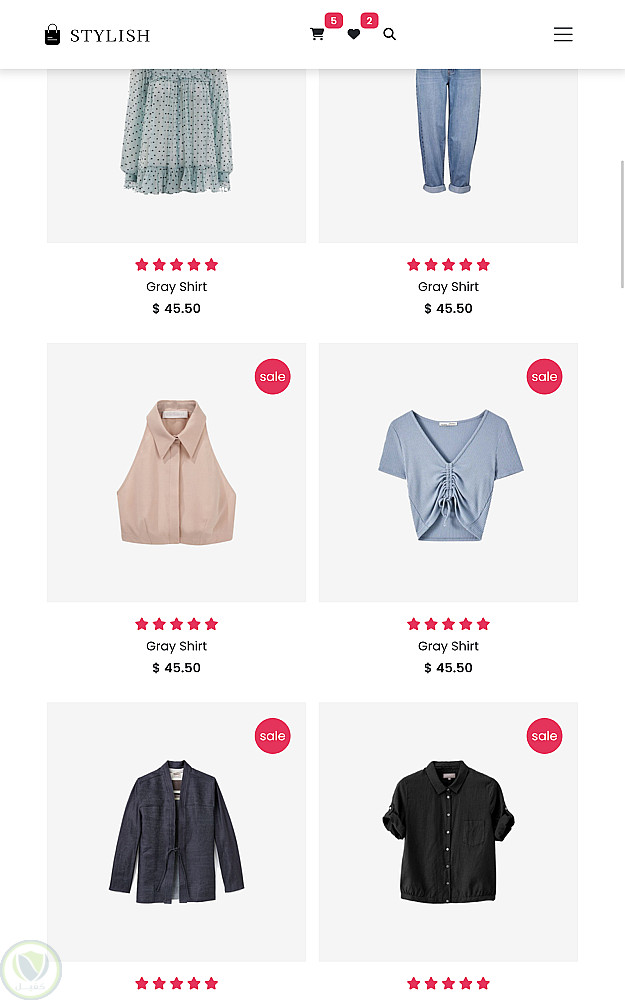Select the blue ruched crop top product
The image size is (625, 1000).
tap(448, 473)
